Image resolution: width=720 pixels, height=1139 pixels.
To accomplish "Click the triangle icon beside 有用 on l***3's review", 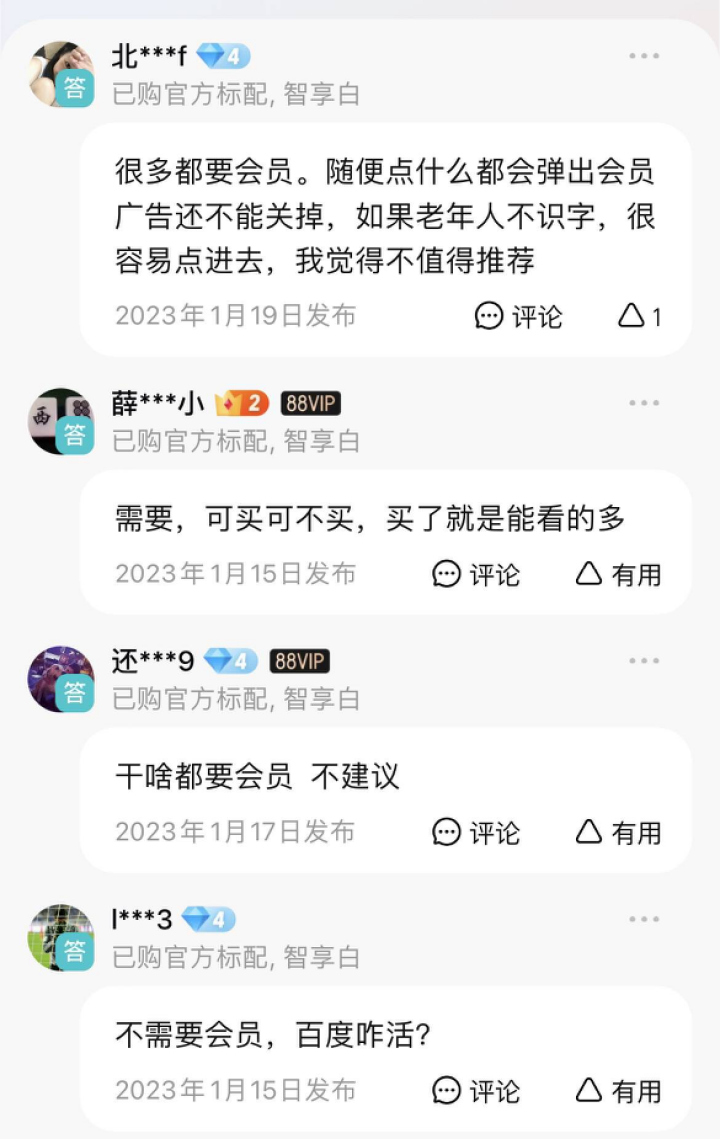I will [591, 1089].
